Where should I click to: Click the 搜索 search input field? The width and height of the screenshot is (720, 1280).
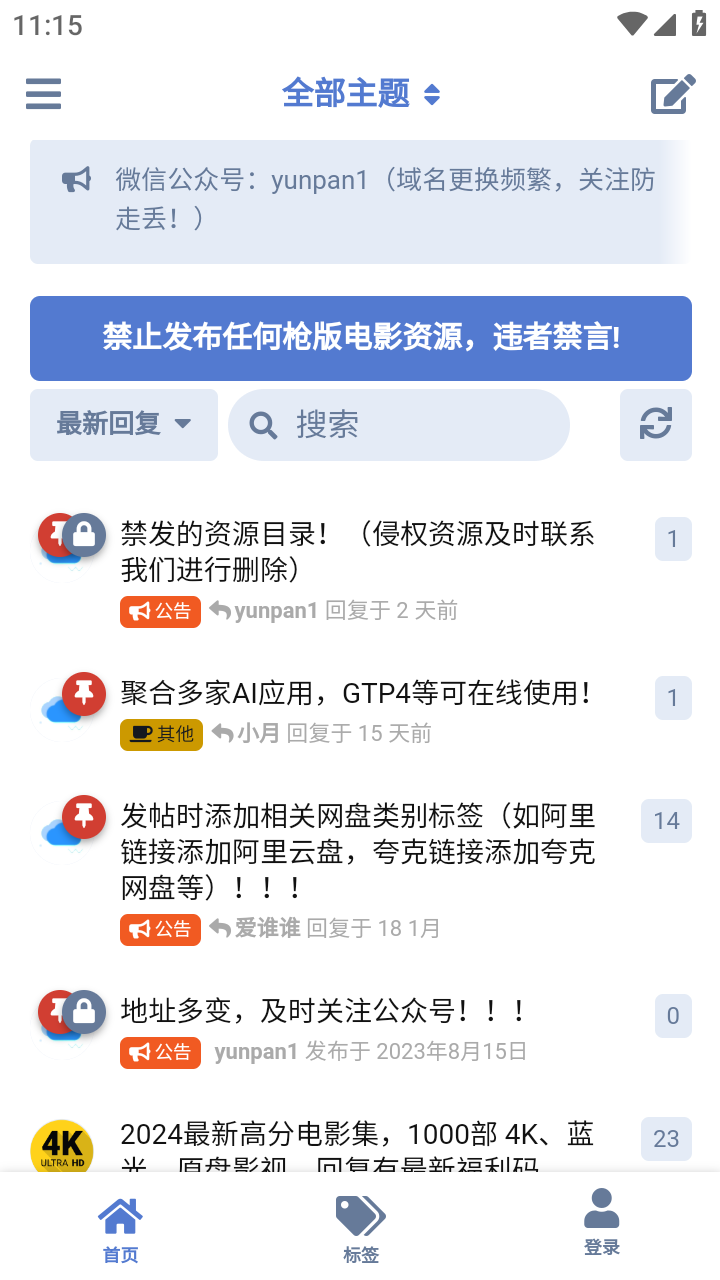pos(400,424)
